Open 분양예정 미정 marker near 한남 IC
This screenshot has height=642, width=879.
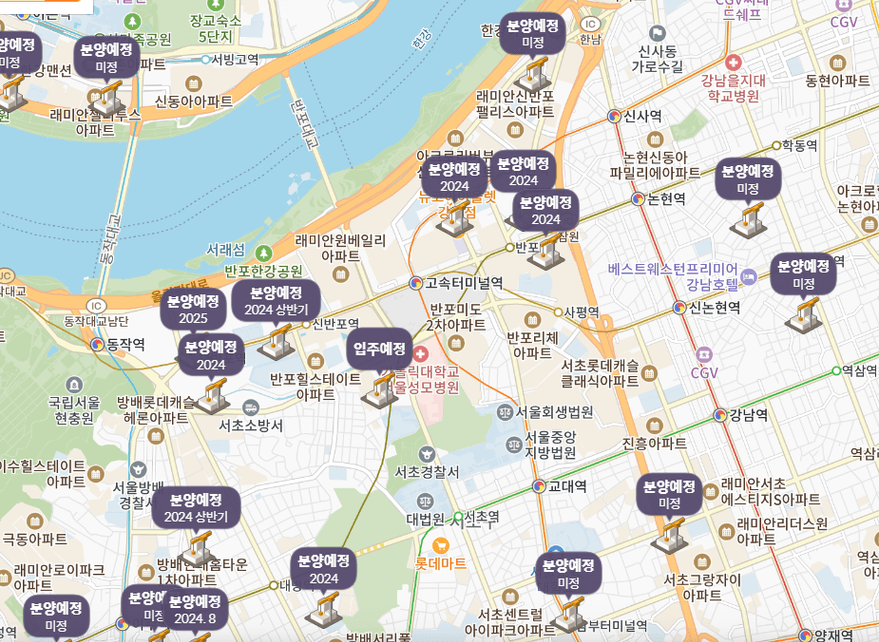[533, 34]
